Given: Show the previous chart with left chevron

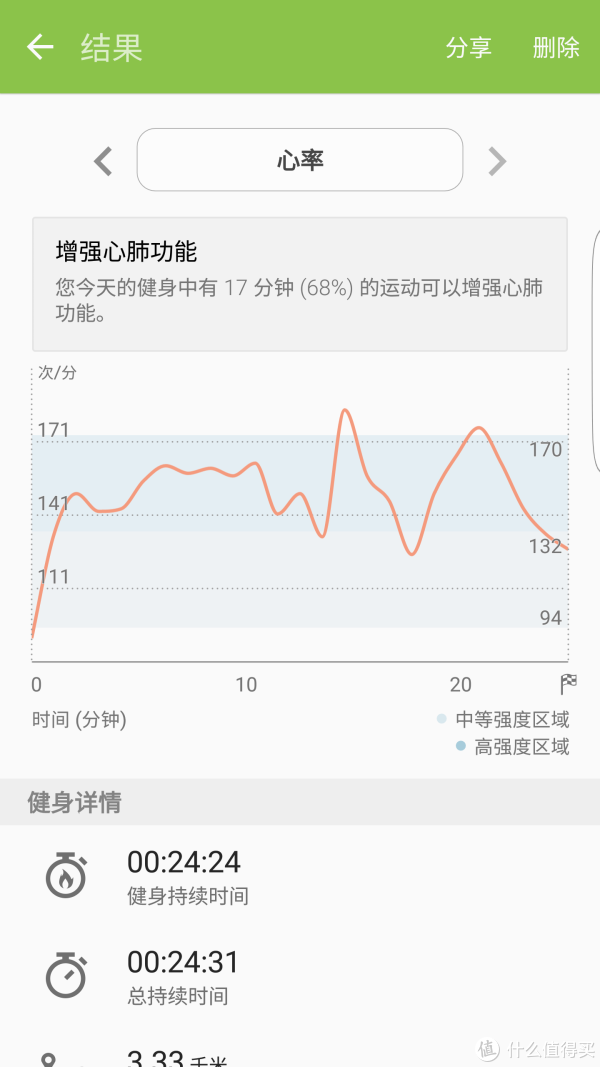Looking at the screenshot, I should click(x=103, y=161).
